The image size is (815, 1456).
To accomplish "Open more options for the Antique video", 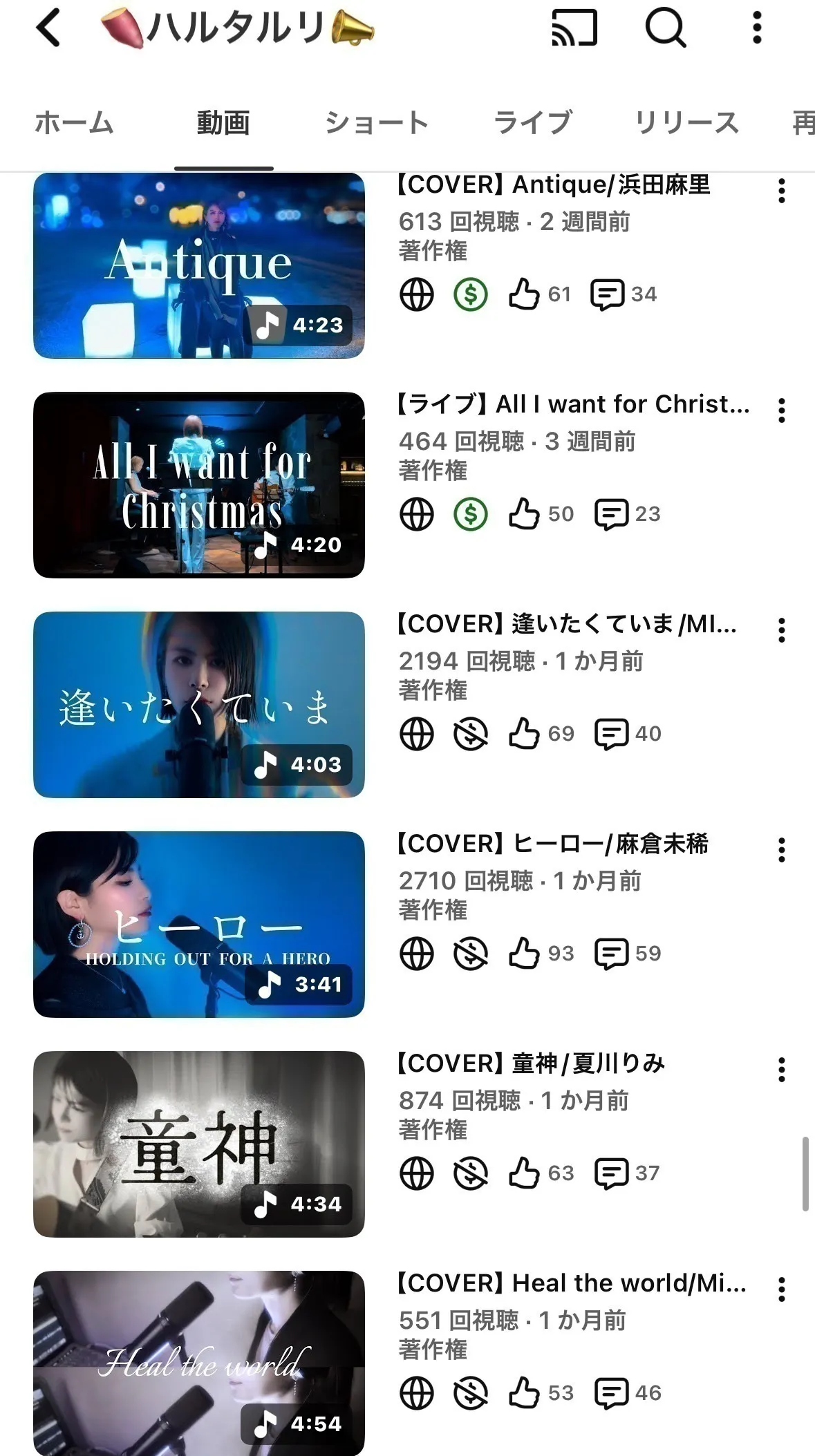I will click(782, 191).
